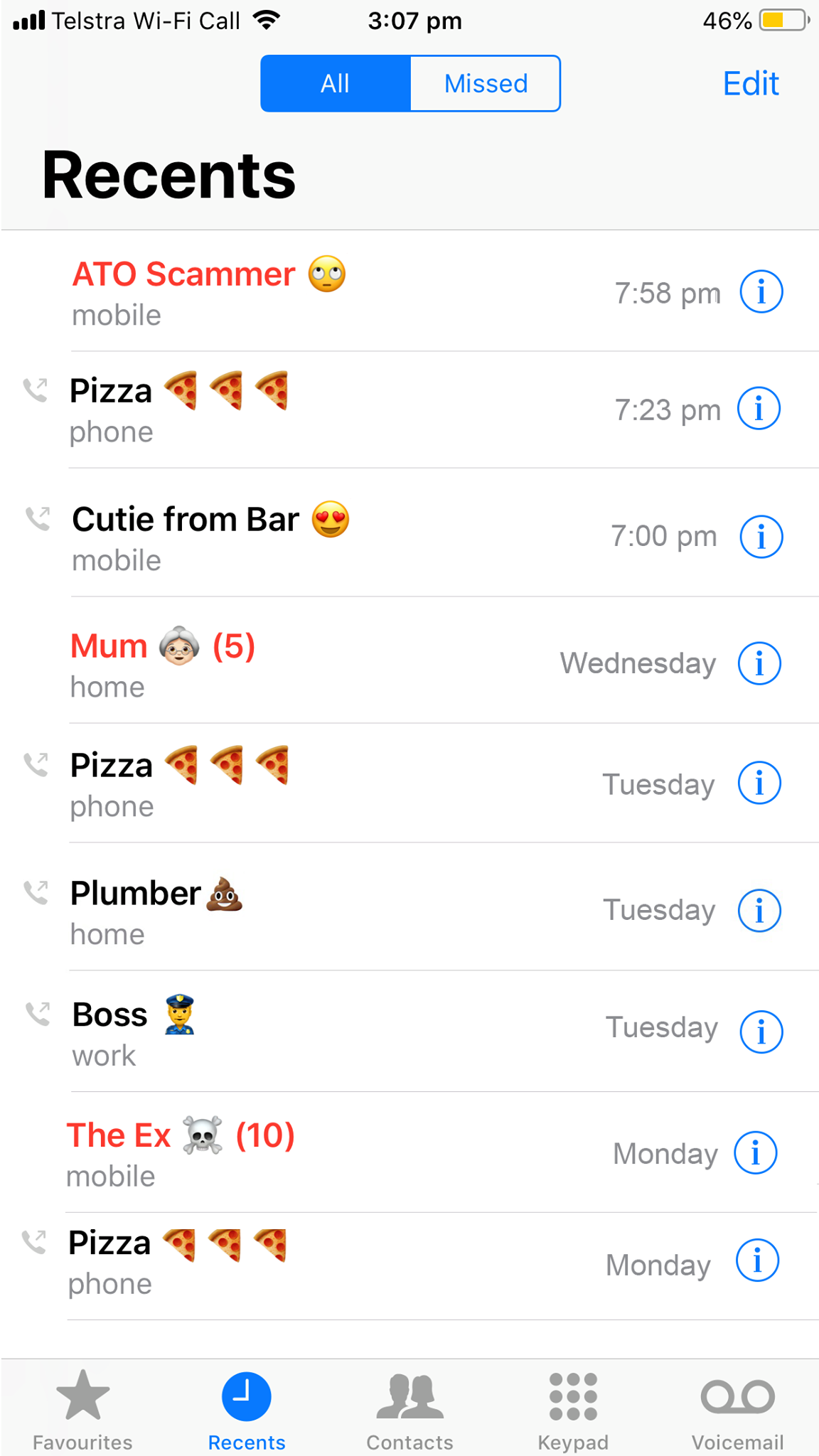This screenshot has height=1456, width=819.
Task: Redial Pizza from Tuesday
Action: pos(409,783)
